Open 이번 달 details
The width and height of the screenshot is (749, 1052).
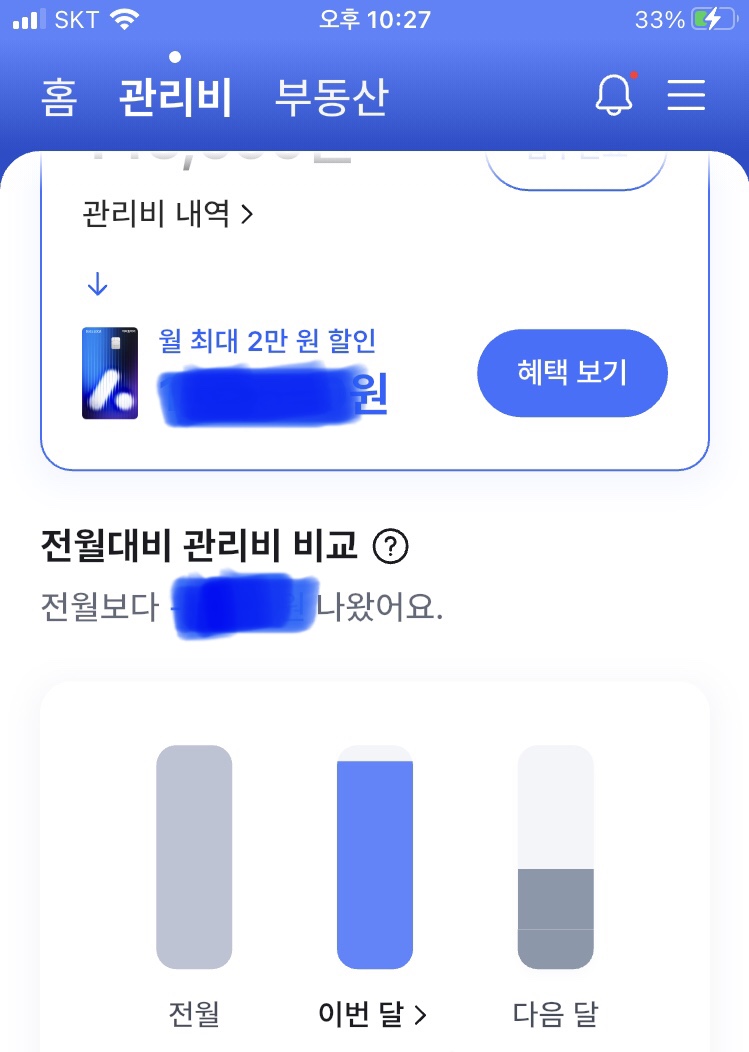pos(373,1015)
